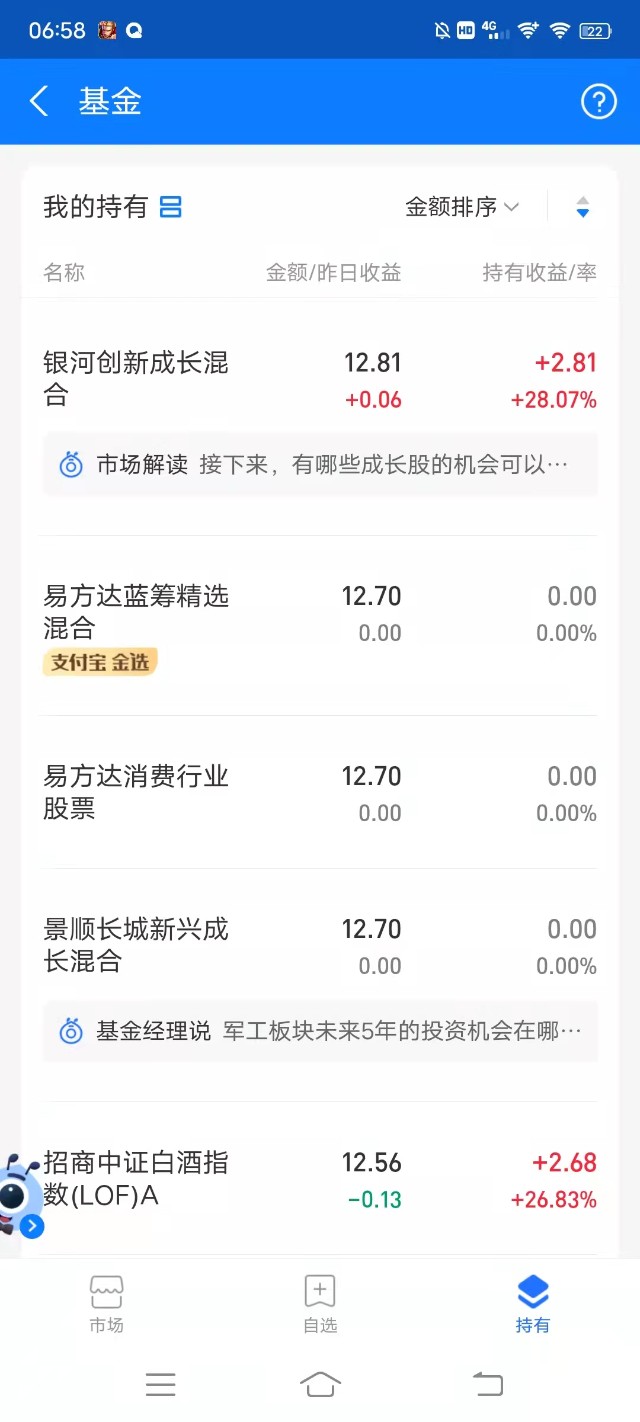
Task: Open the 易方达消费行业股票 fund
Action: click(319, 792)
